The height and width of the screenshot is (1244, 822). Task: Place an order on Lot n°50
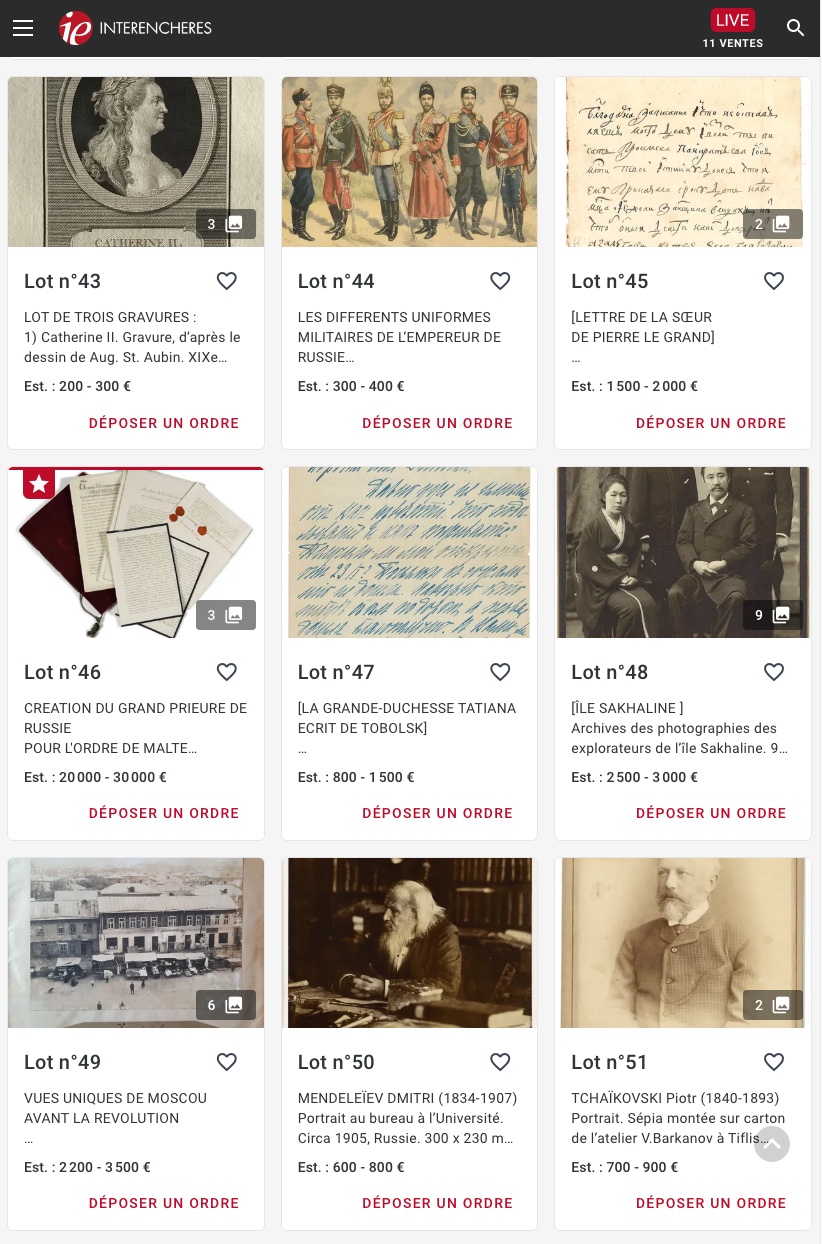click(x=437, y=1203)
